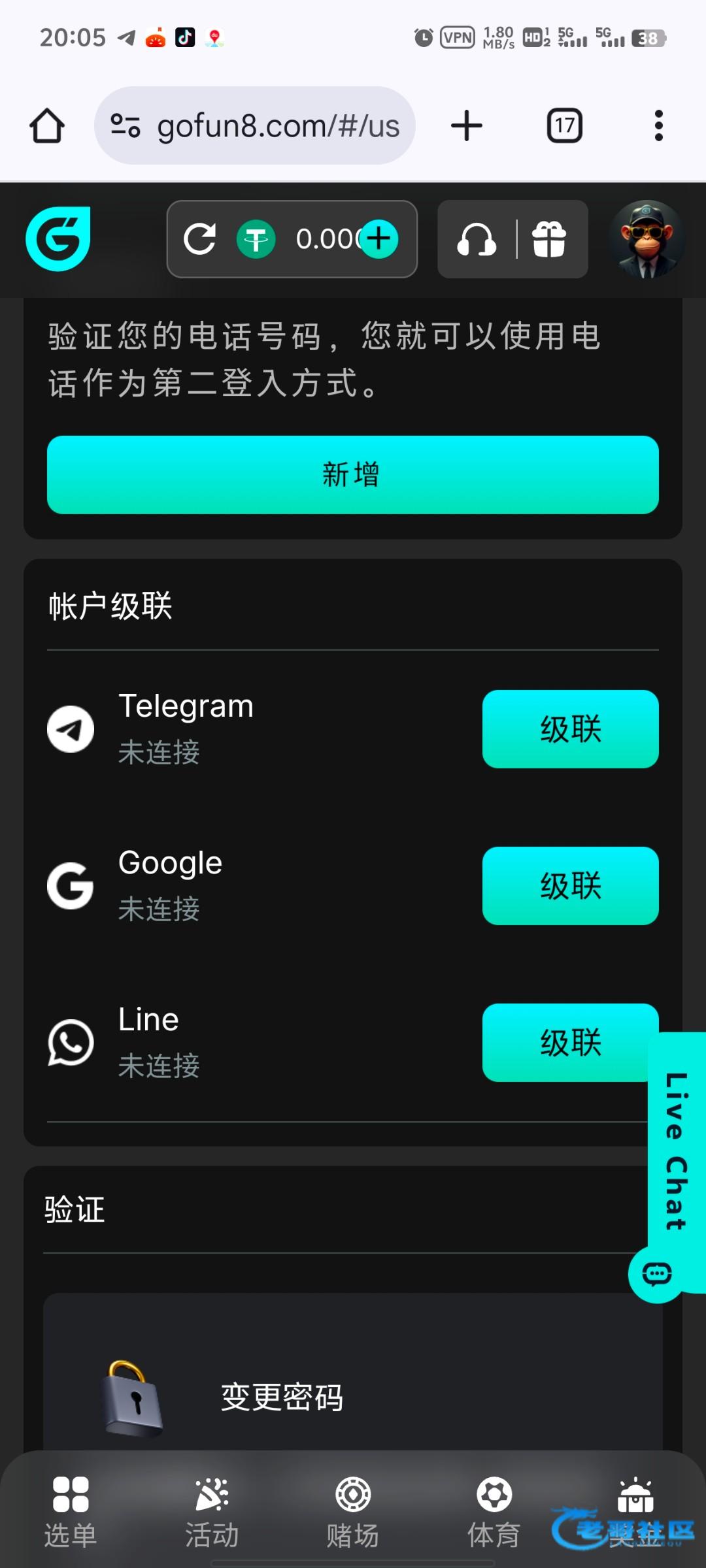This screenshot has height=1568, width=706.
Task: Open the gift rewards icon
Action: [548, 240]
